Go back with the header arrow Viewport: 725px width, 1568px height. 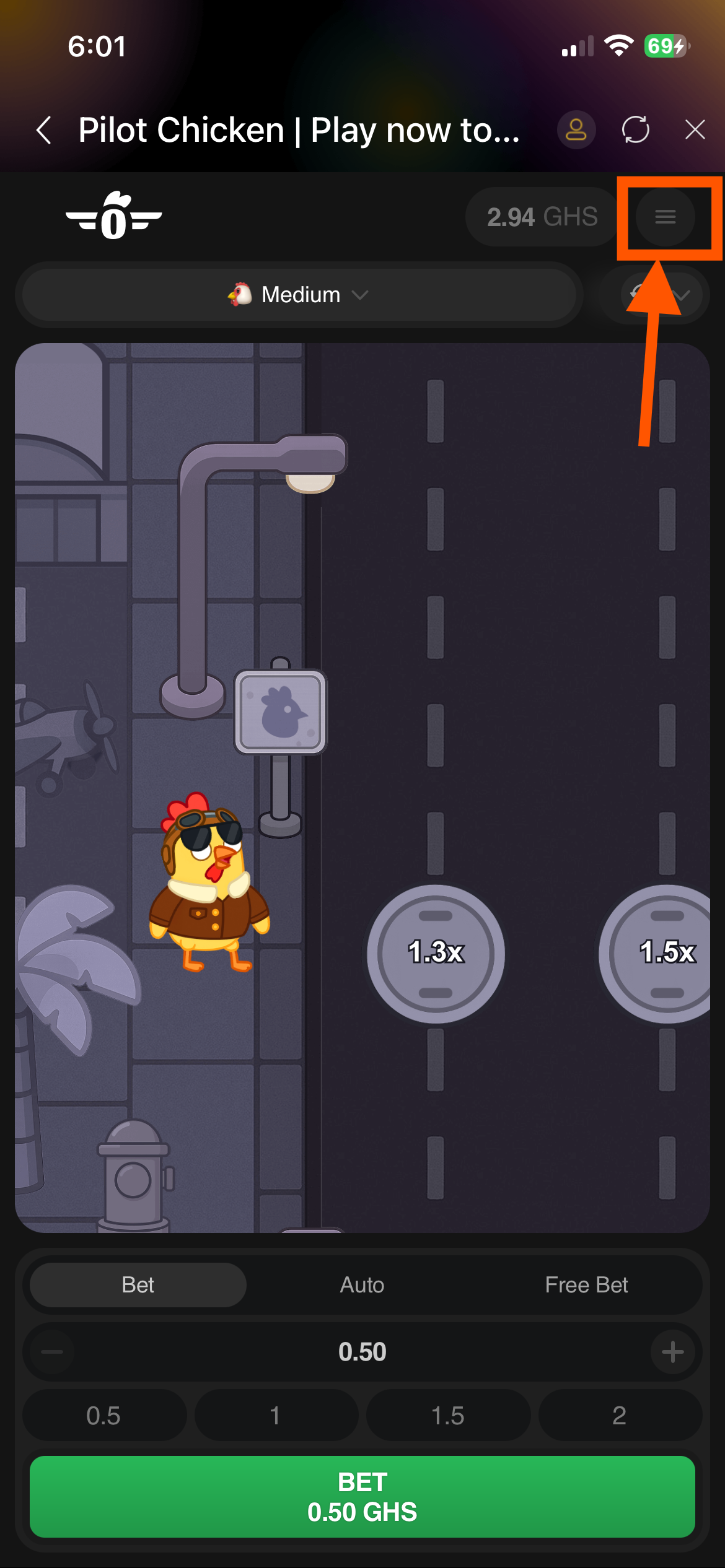click(44, 131)
